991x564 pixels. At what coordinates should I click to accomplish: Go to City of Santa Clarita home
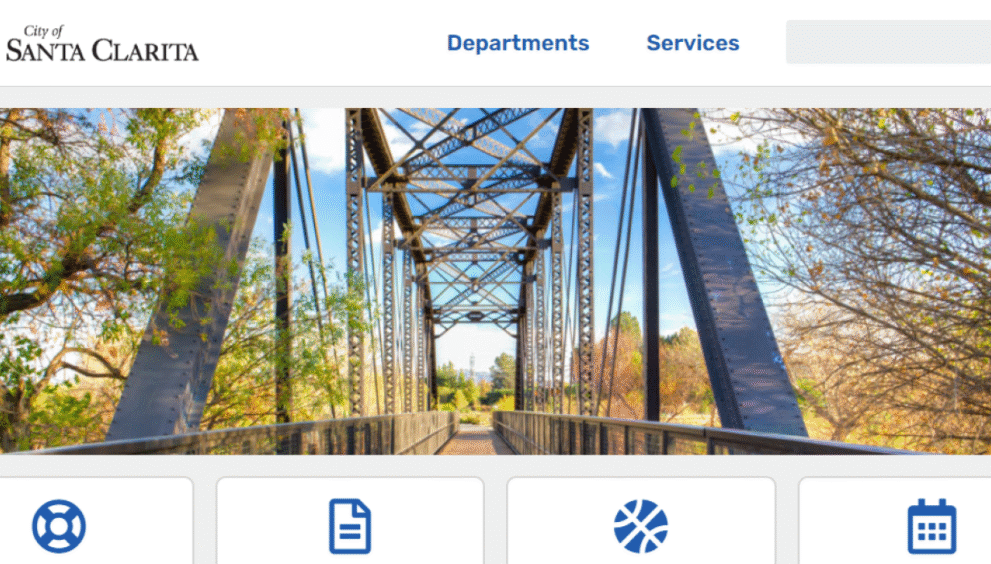point(102,45)
